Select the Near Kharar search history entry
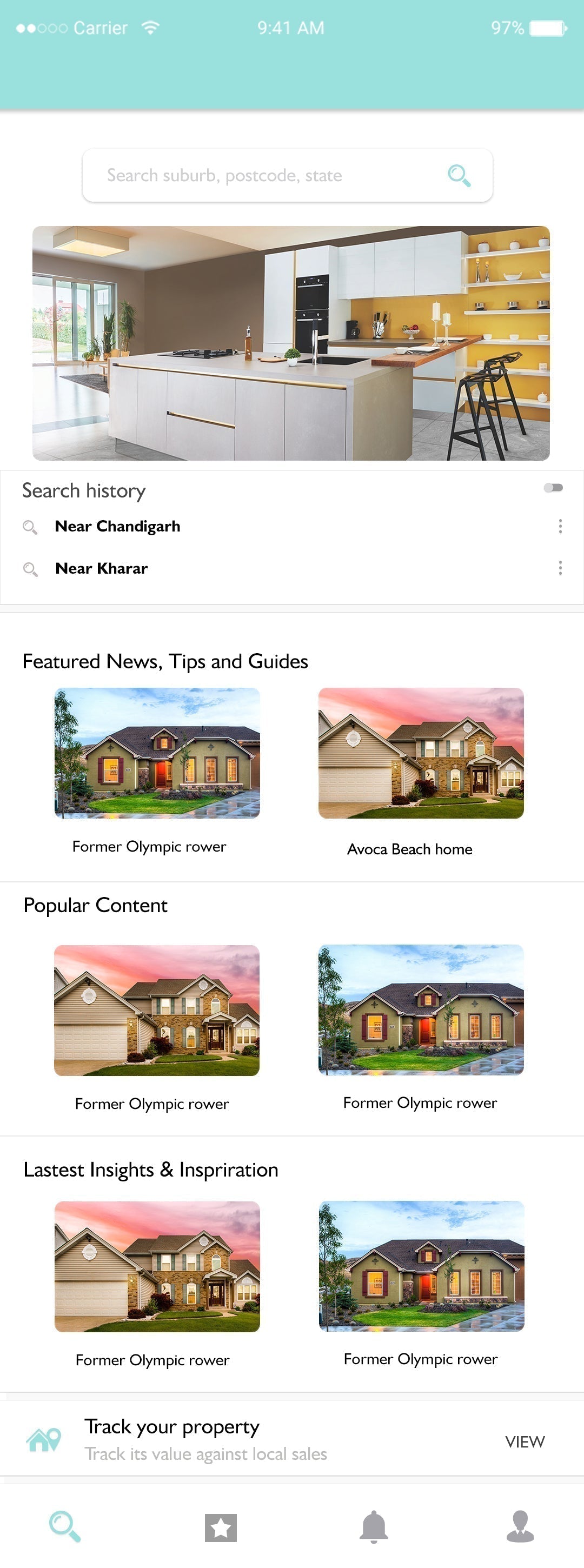 click(102, 568)
